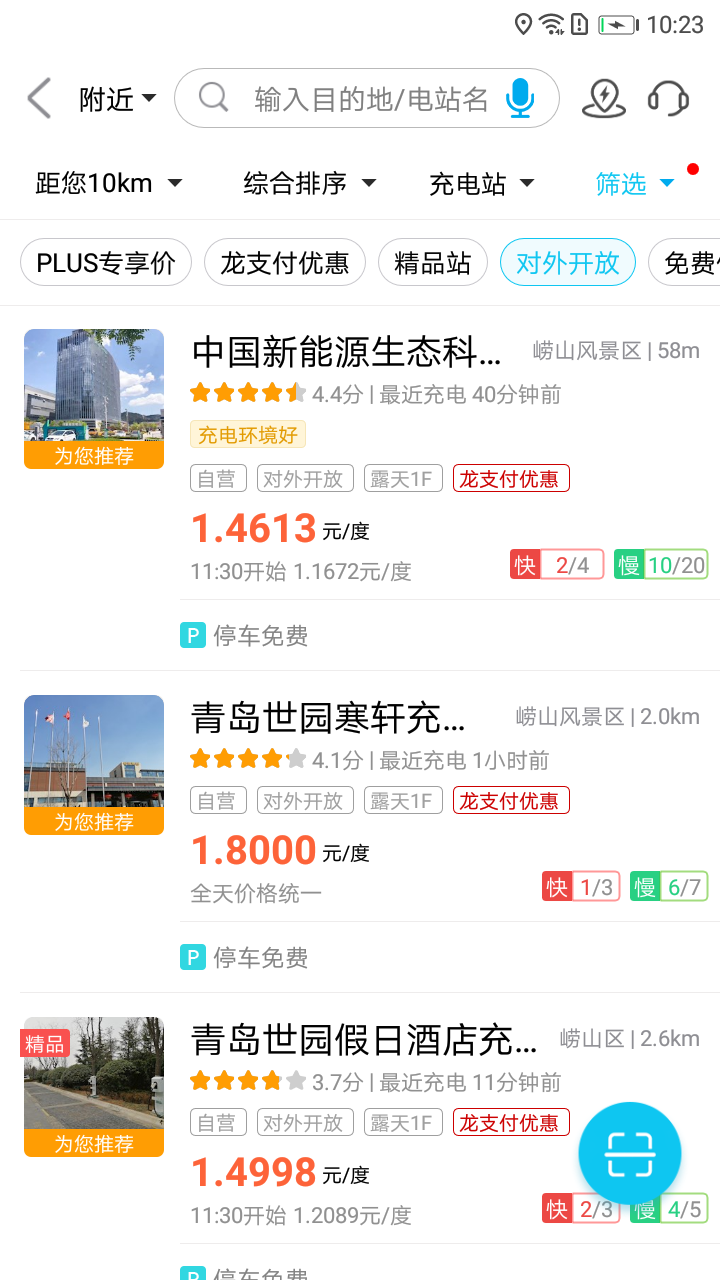Open the QR code scanner button
This screenshot has height=1280, width=720.
point(629,1152)
